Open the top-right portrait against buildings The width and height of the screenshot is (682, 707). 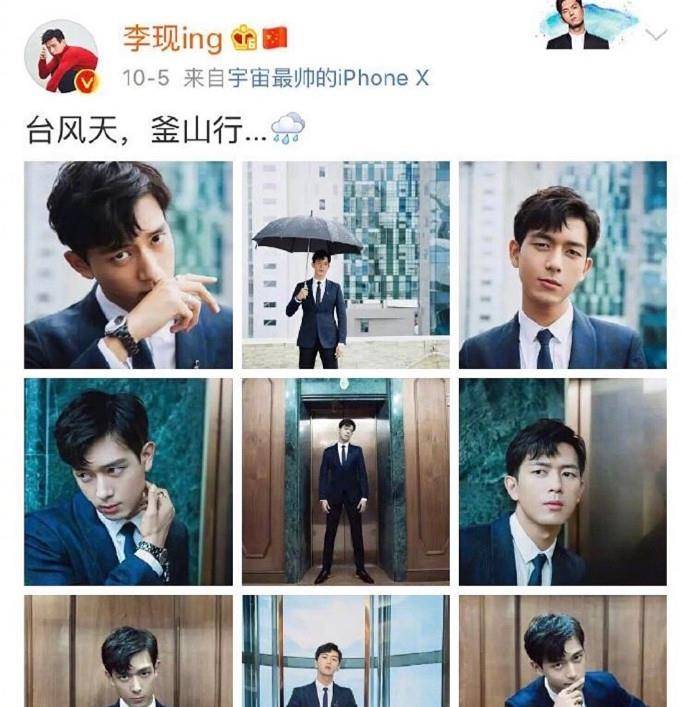(562, 265)
